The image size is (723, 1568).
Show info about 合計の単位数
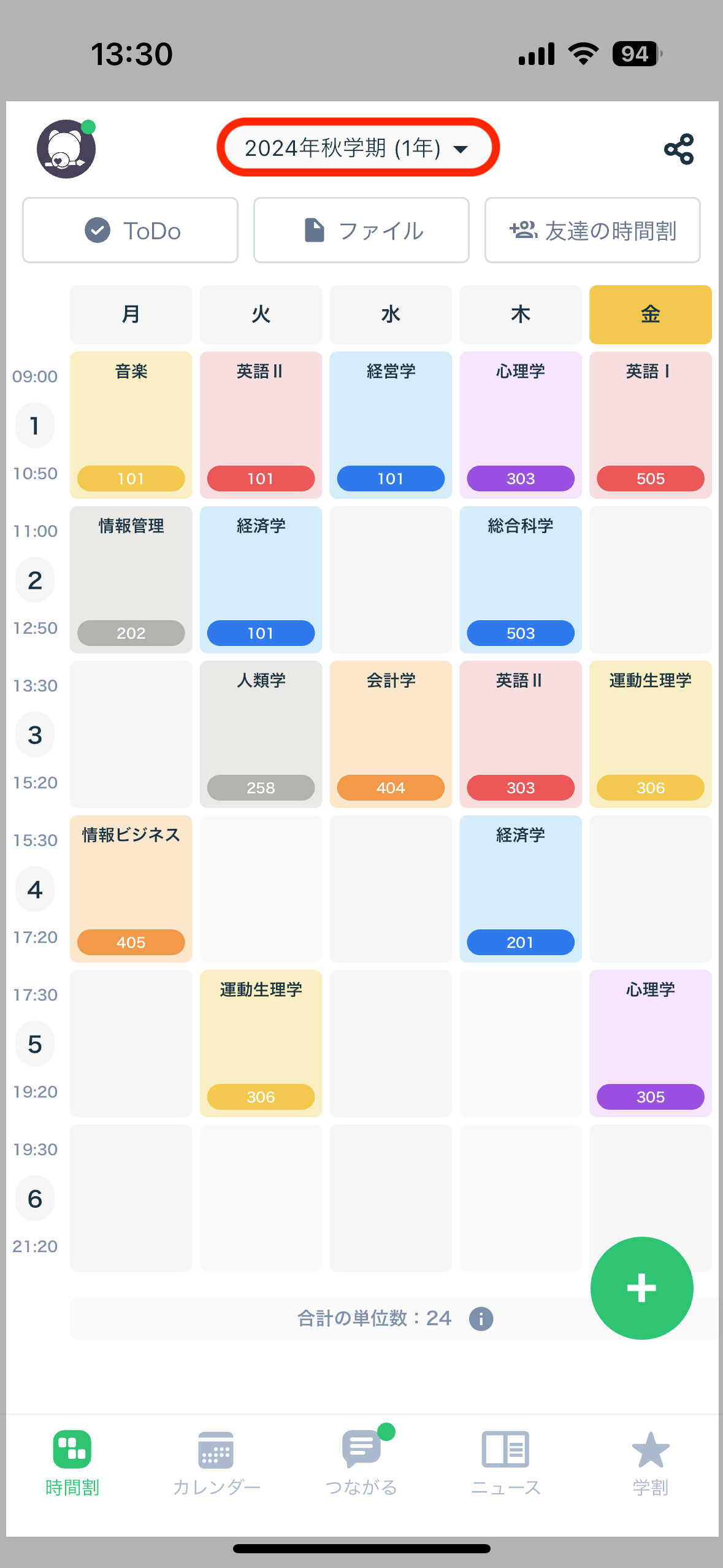pyautogui.click(x=481, y=1318)
